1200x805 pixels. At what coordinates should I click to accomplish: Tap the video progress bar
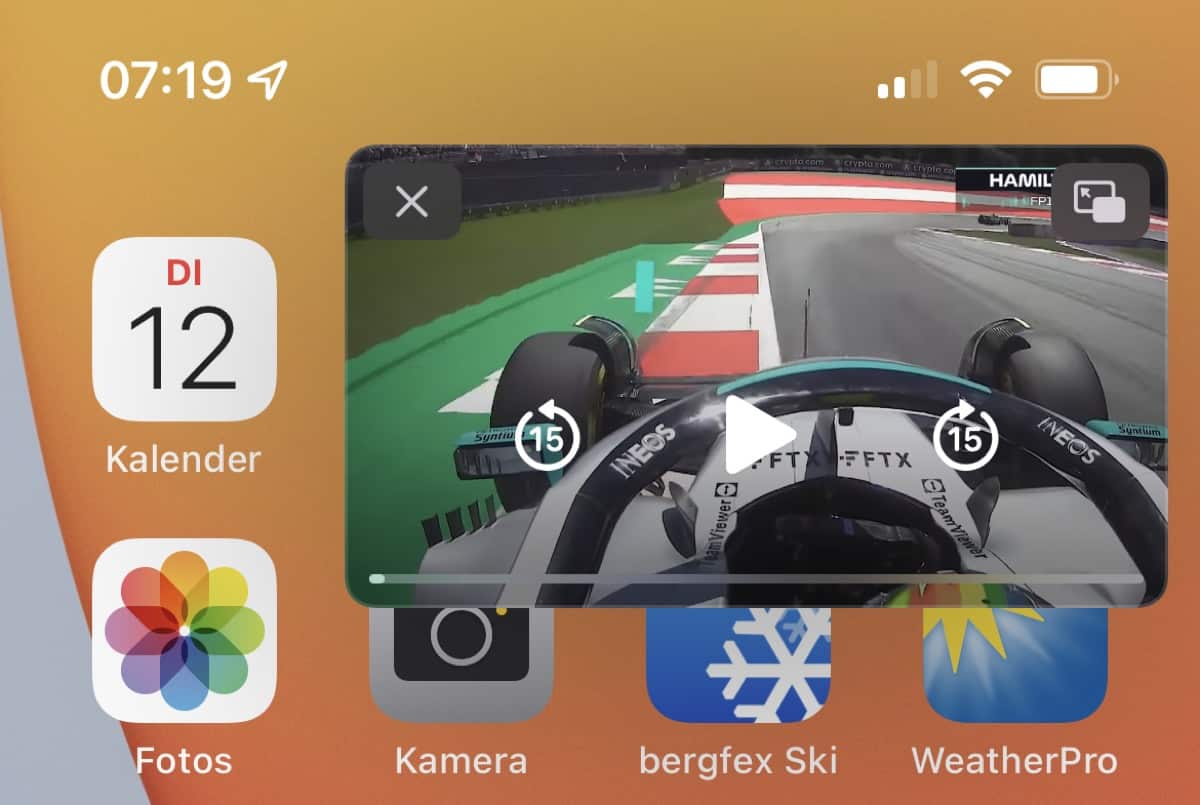point(756,578)
